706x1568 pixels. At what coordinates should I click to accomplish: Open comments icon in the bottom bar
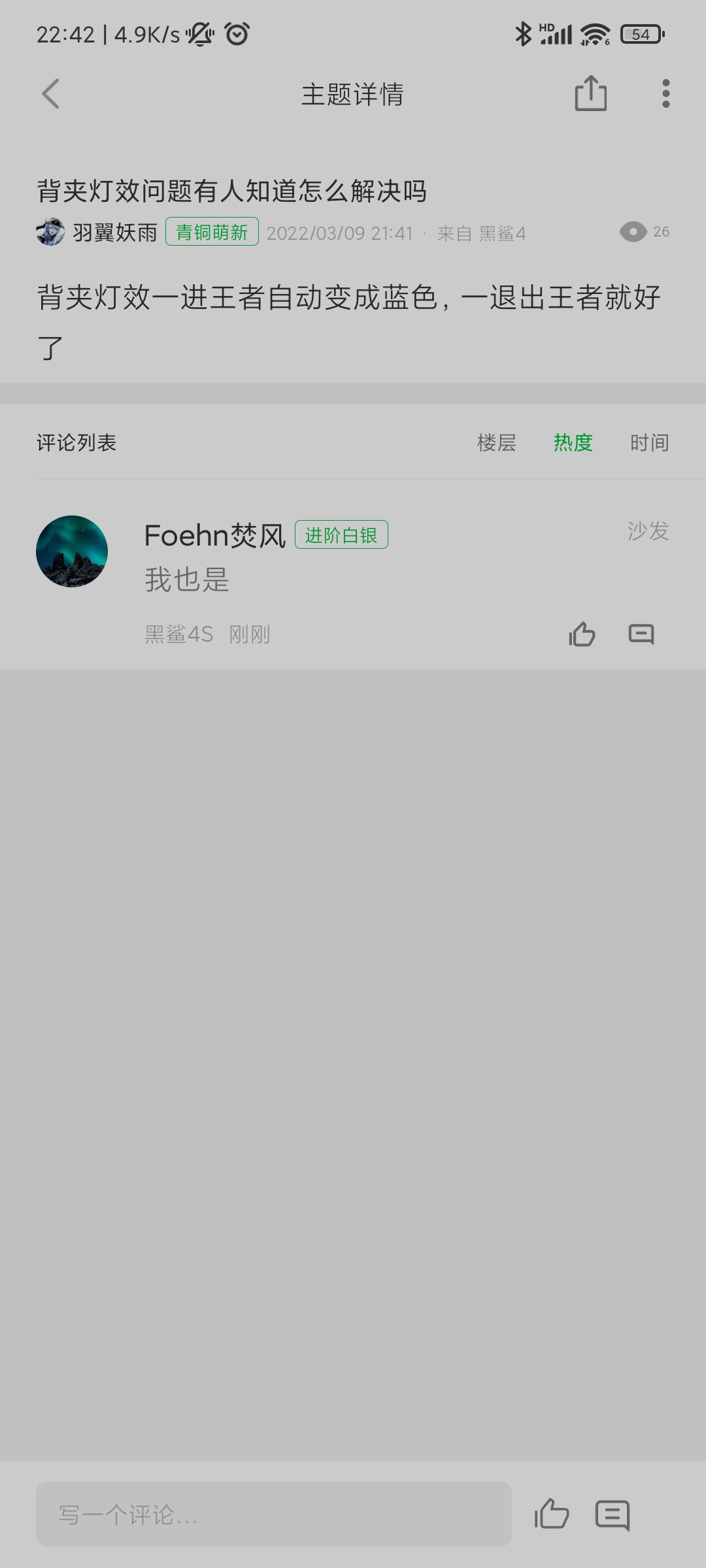[x=613, y=1514]
